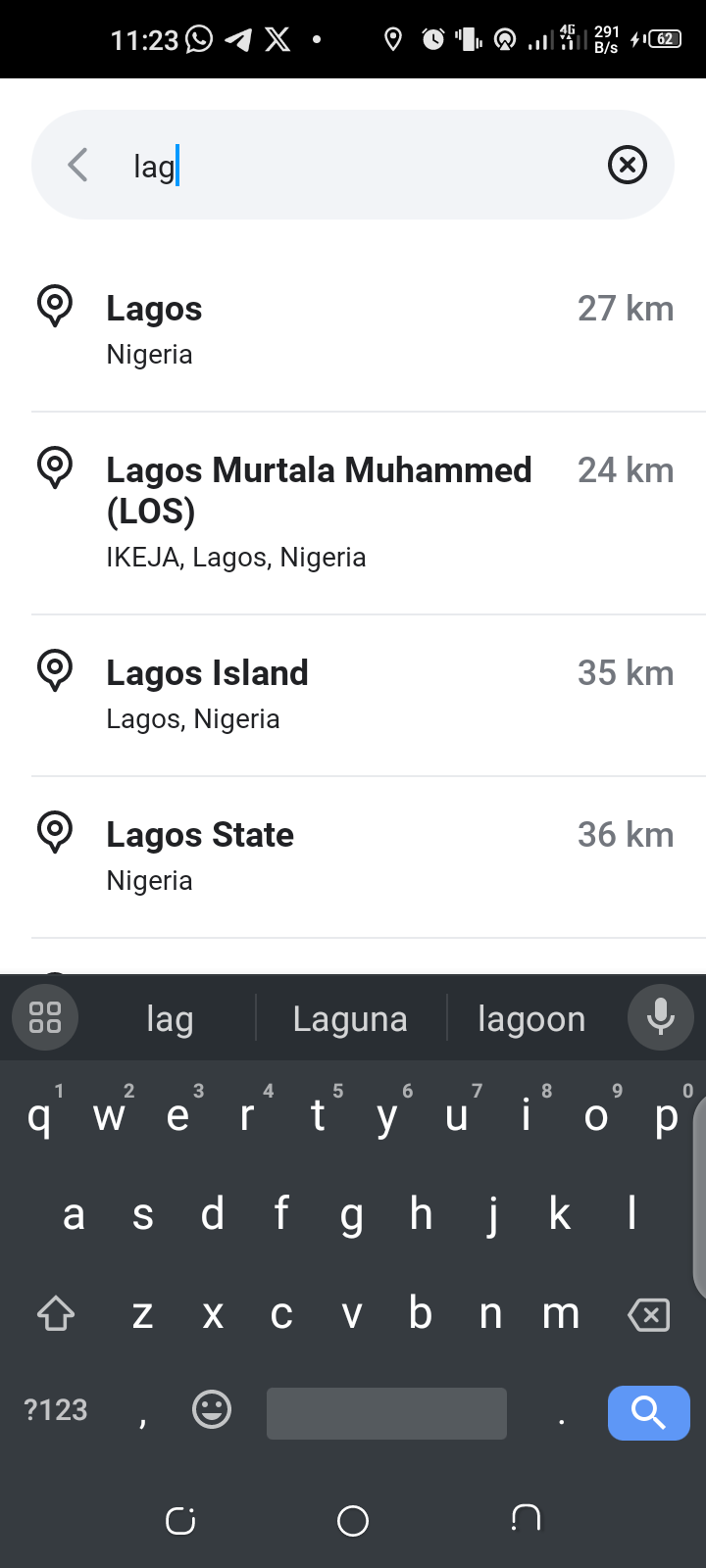Viewport: 706px width, 1568px height.
Task: Delete a character with backspace
Action: click(648, 1314)
